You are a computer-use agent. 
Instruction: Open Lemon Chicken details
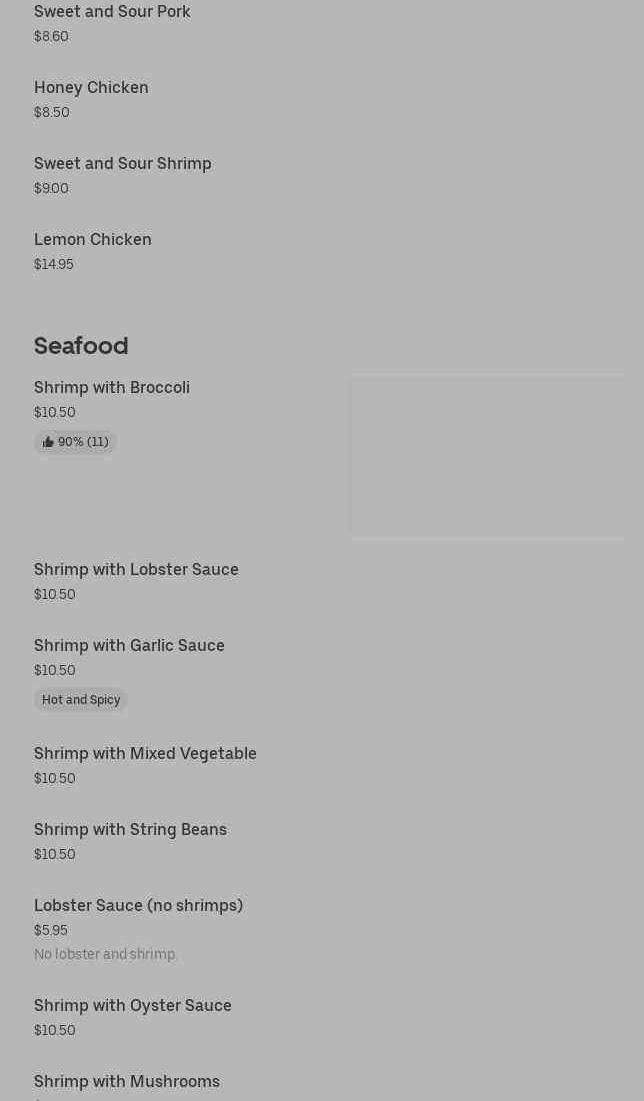93,240
